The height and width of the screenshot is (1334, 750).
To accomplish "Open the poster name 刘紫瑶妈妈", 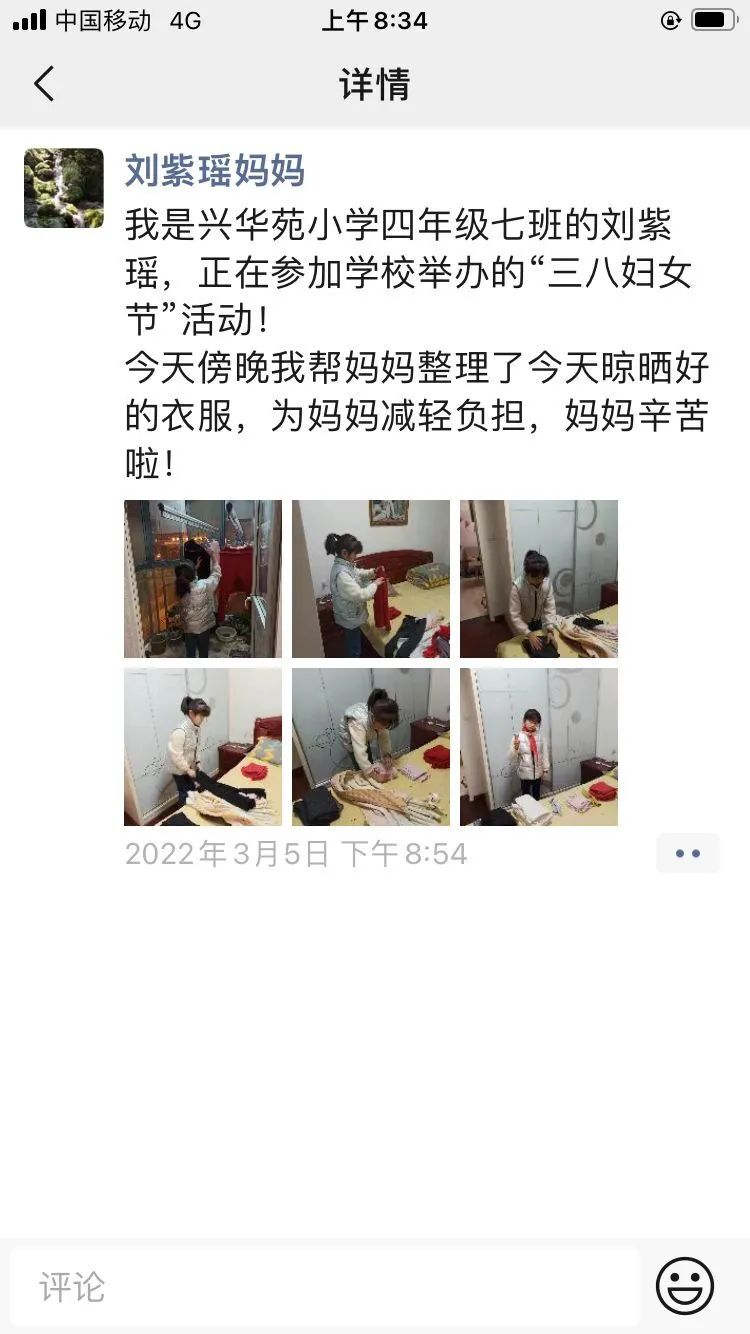I will 214,171.
